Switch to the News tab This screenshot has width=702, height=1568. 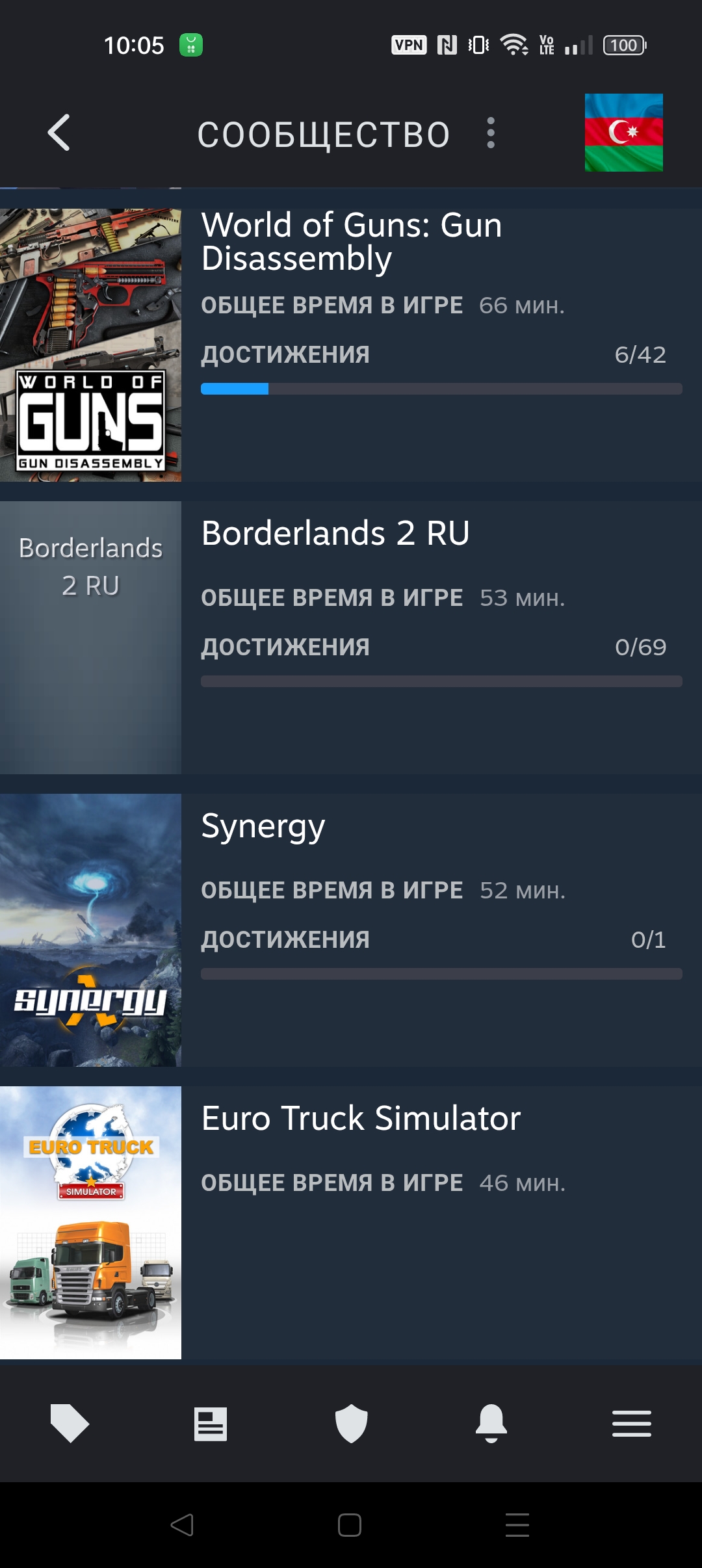(x=211, y=1424)
